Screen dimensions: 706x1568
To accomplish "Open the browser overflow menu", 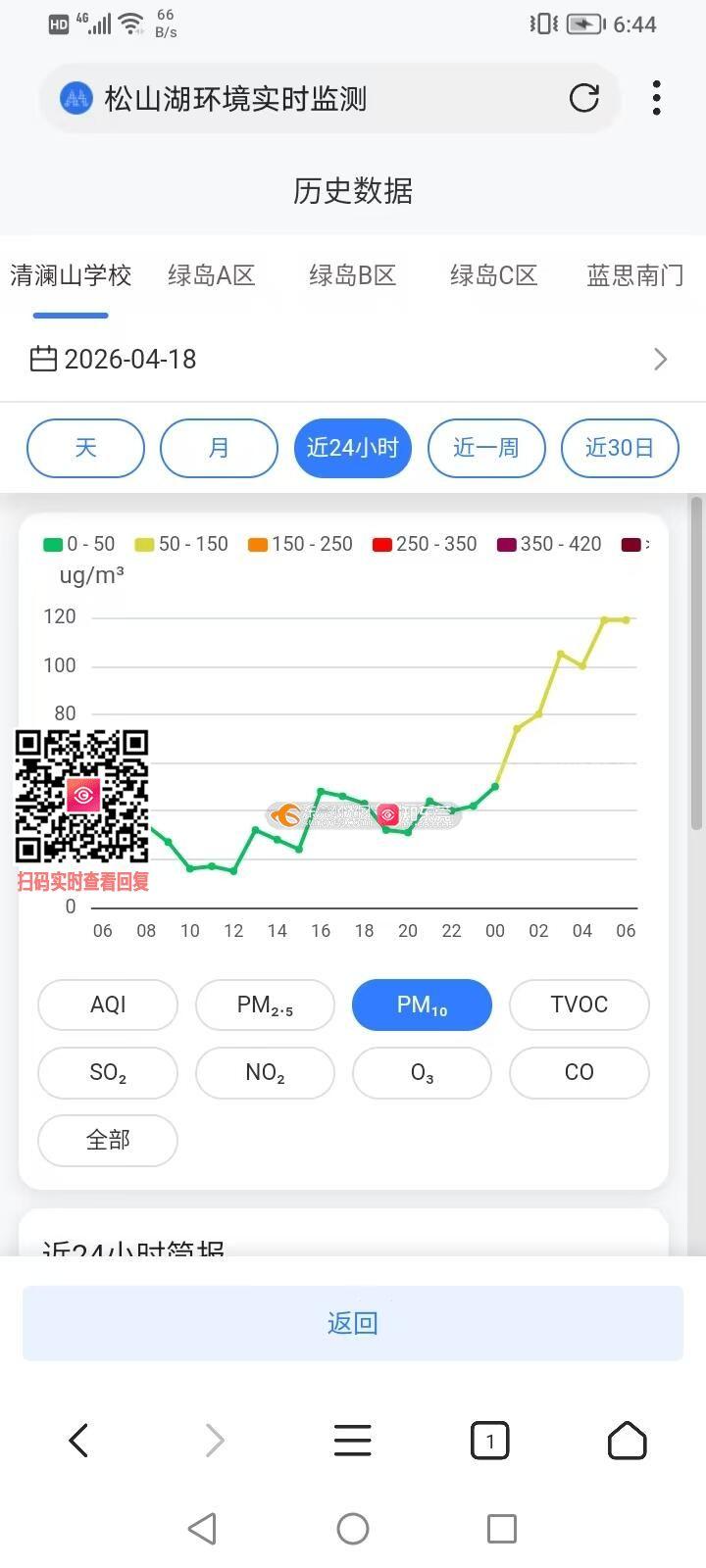I will point(656,98).
